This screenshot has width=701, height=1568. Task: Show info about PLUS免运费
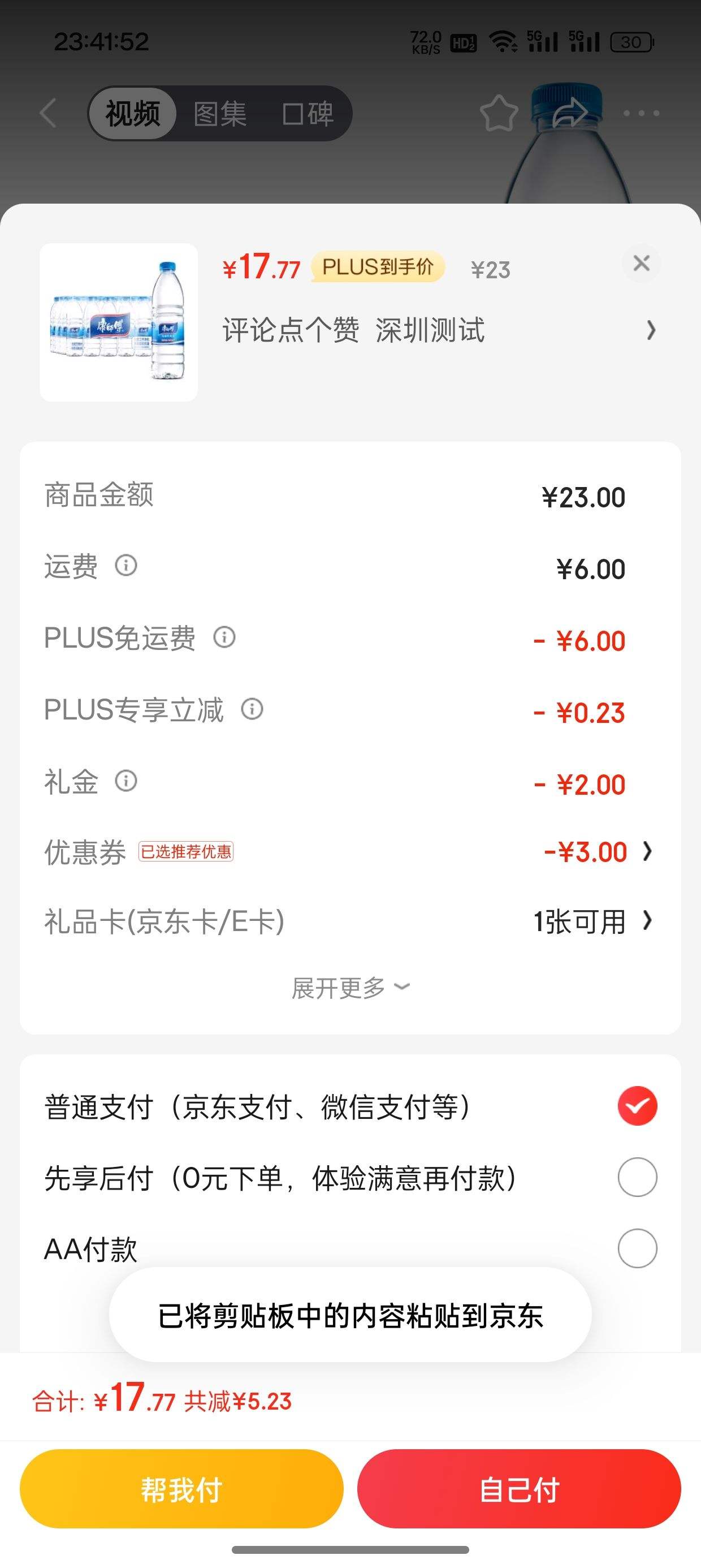pyautogui.click(x=224, y=637)
